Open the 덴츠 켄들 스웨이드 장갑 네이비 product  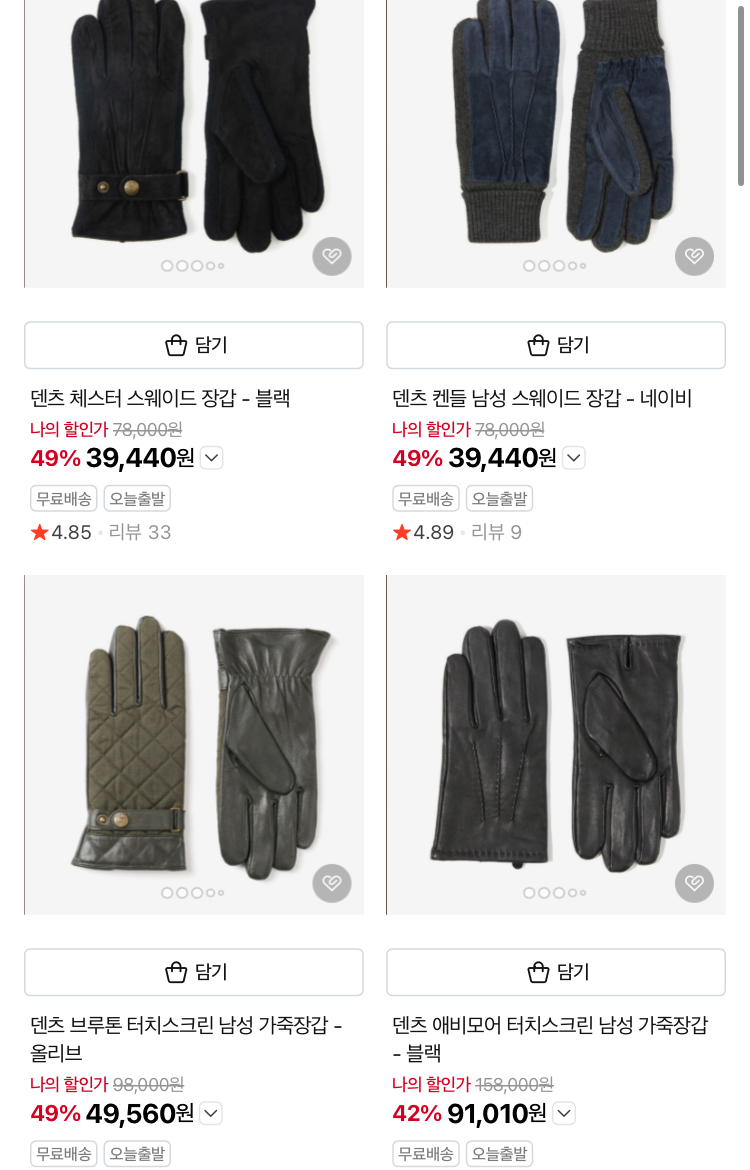coord(542,398)
